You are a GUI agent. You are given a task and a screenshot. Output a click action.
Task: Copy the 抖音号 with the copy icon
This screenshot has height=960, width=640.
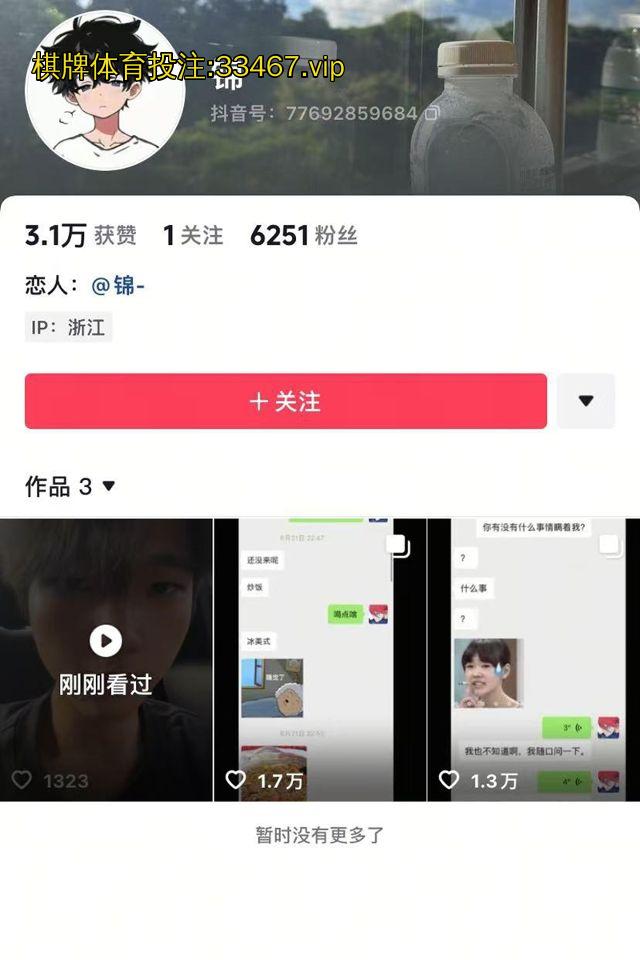click(432, 114)
